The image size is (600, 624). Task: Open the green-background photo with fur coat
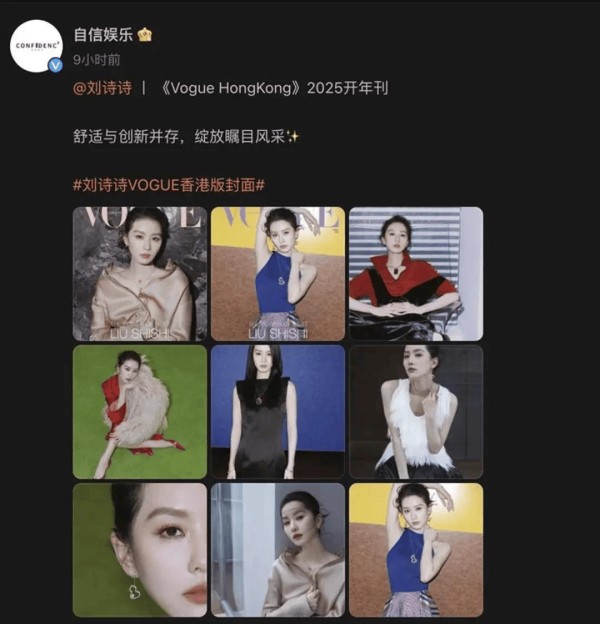click(x=140, y=412)
